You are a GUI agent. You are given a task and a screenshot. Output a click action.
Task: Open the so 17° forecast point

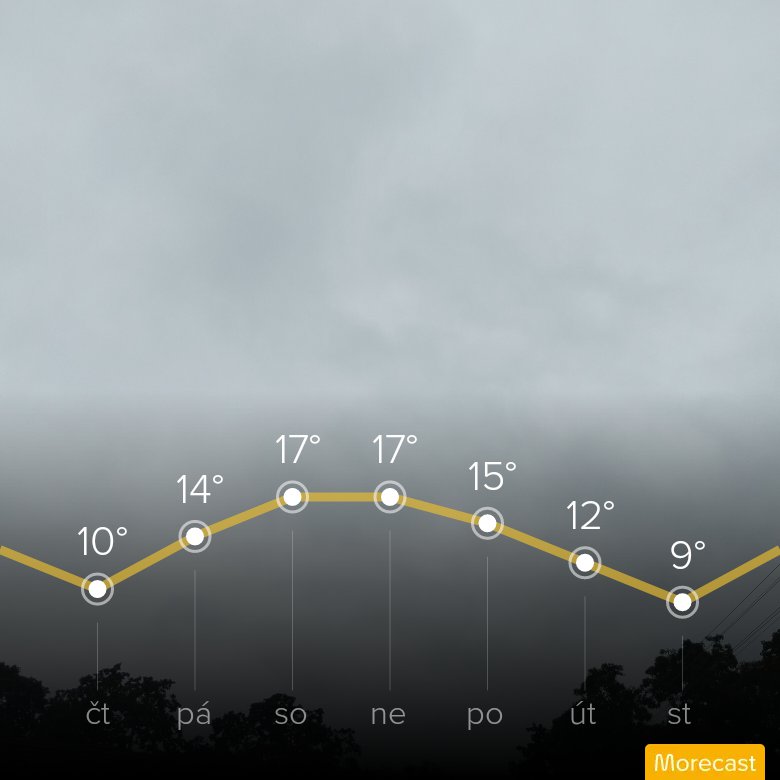coord(292,496)
